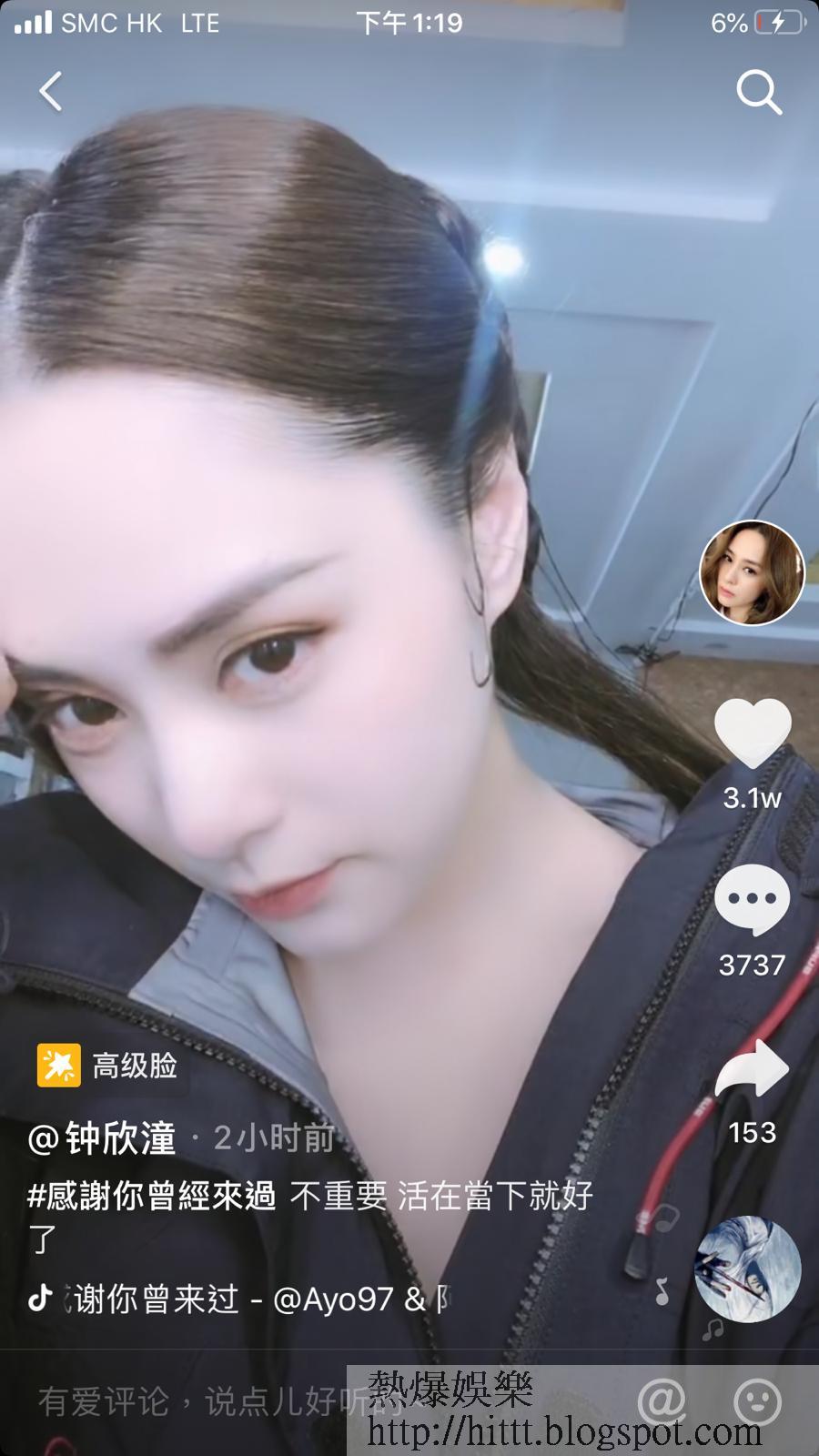This screenshot has width=819, height=1456.
Task: Open the 高级脸 effect sticker tag
Action: point(108,1066)
